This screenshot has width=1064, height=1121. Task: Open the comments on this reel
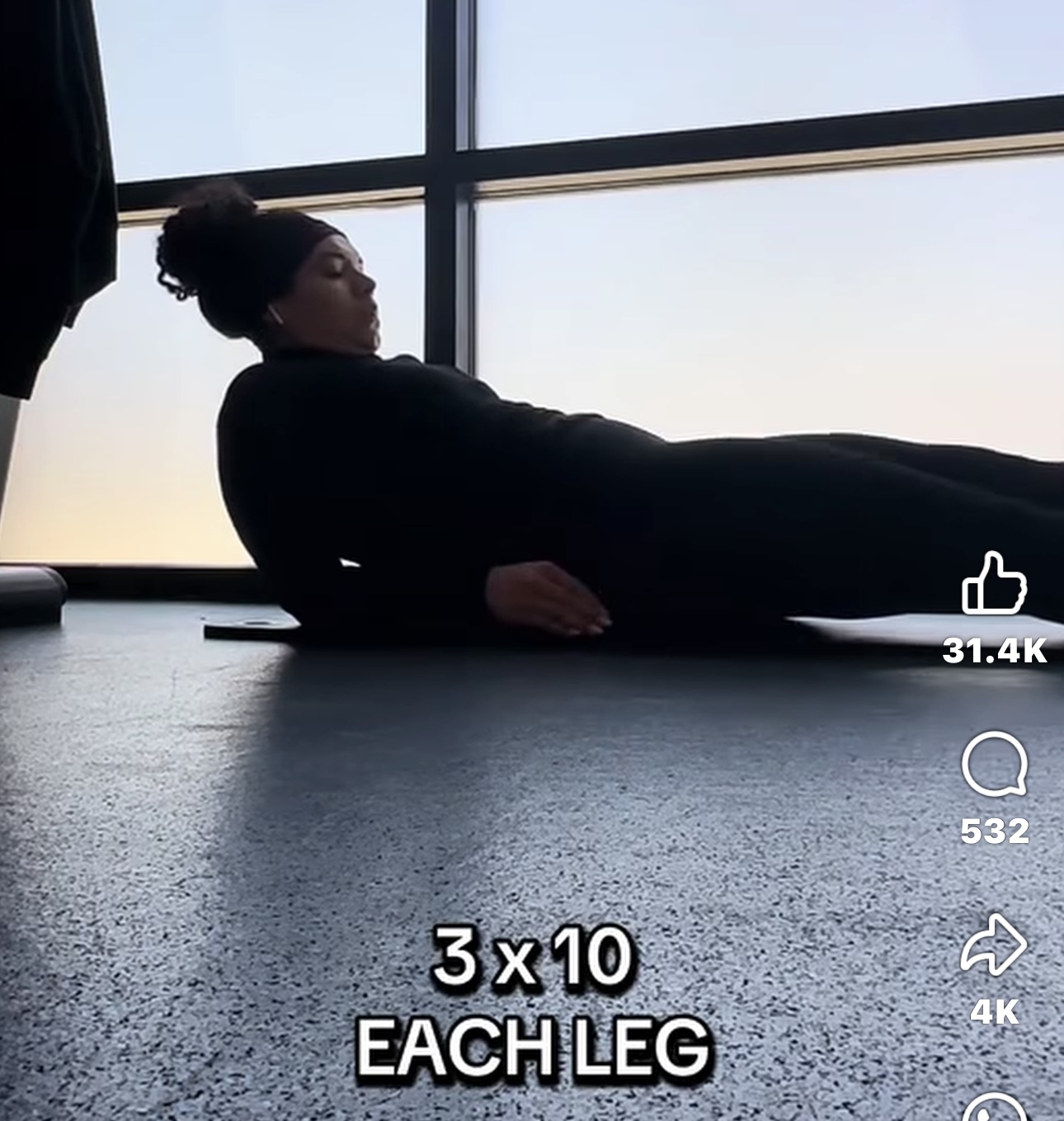click(x=994, y=763)
